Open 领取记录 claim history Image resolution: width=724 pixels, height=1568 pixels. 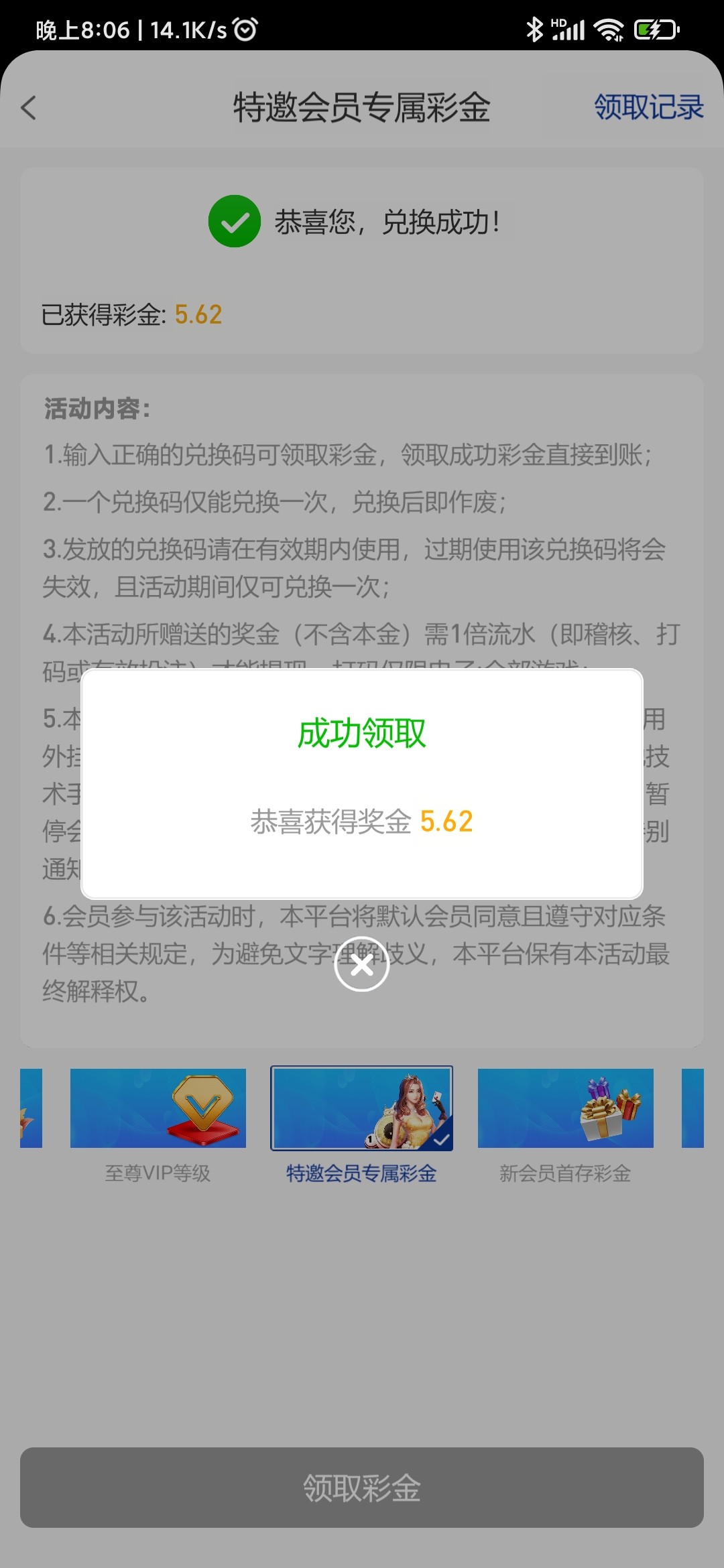(648, 107)
